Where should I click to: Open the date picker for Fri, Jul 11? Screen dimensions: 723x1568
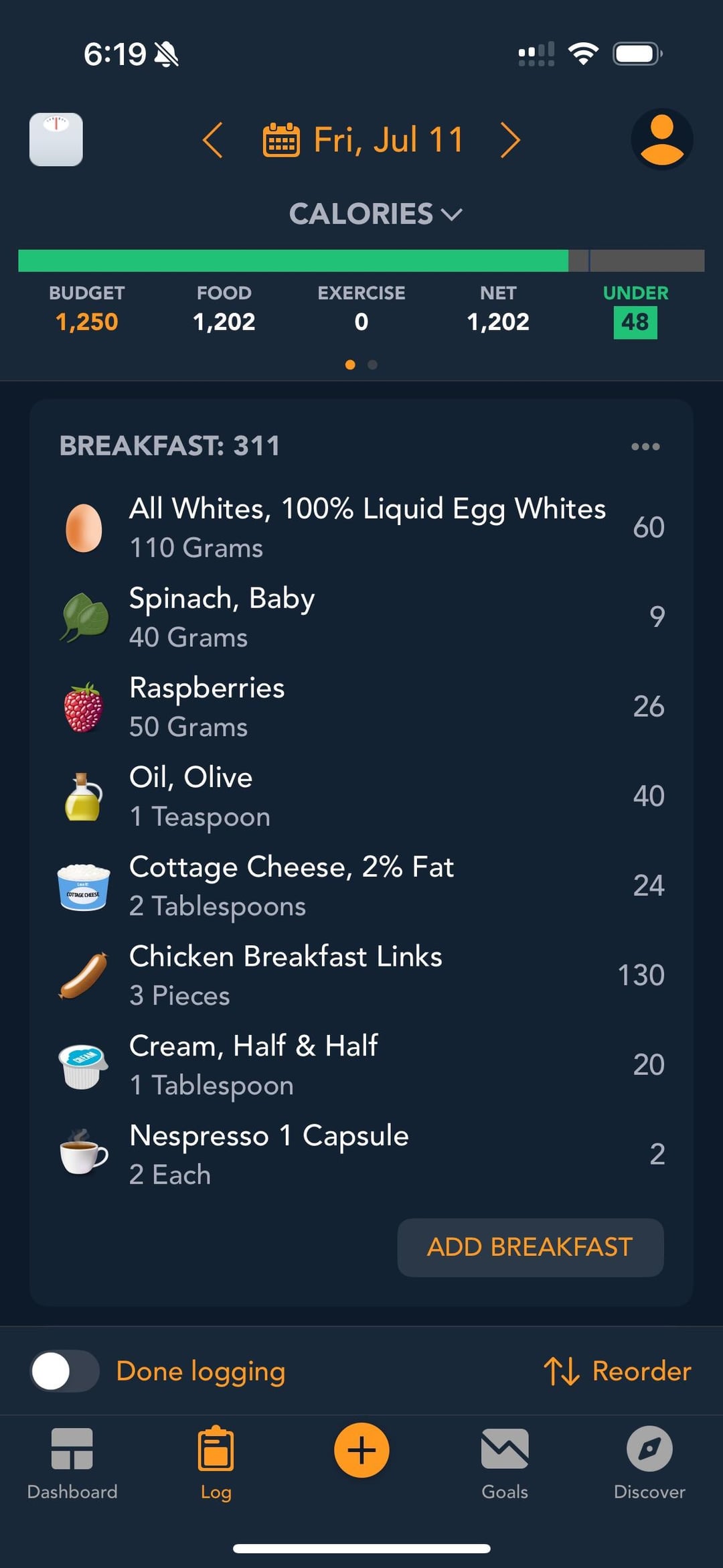point(363,140)
